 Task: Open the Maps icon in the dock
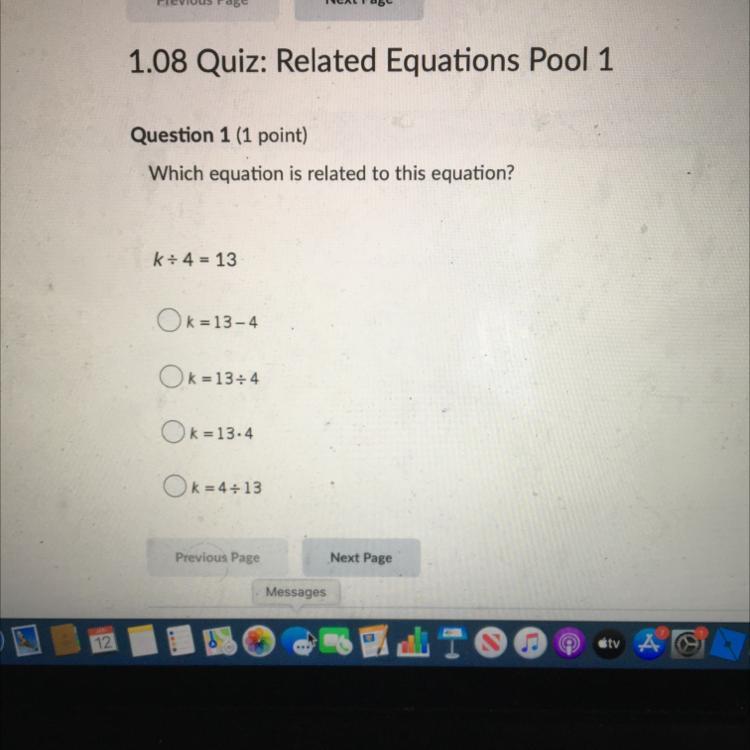220,641
